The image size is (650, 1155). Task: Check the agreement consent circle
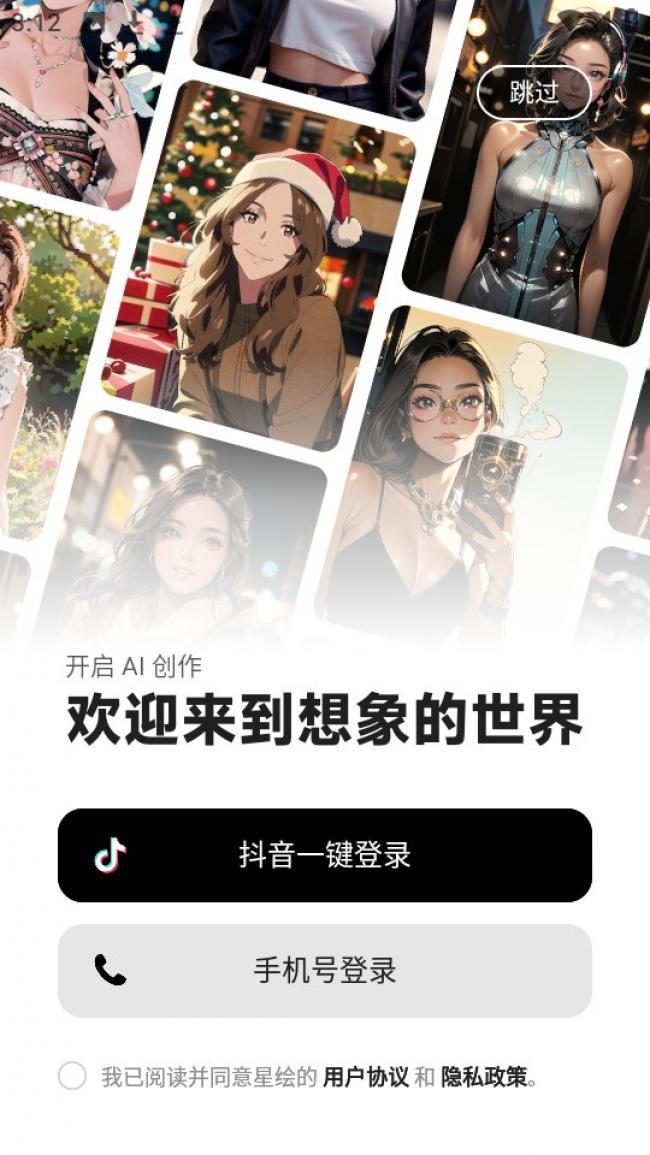click(72, 1076)
